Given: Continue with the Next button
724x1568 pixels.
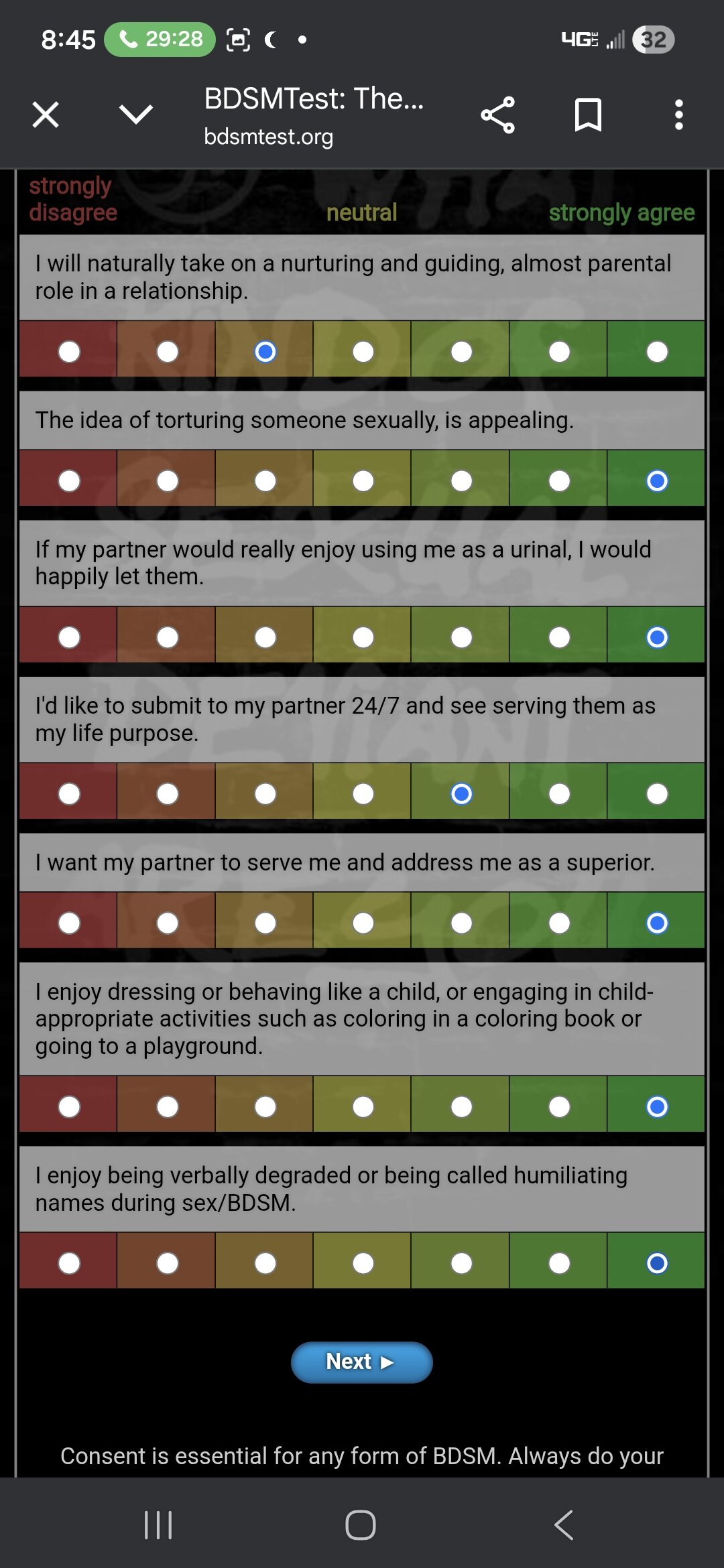Looking at the screenshot, I should 361,1362.
